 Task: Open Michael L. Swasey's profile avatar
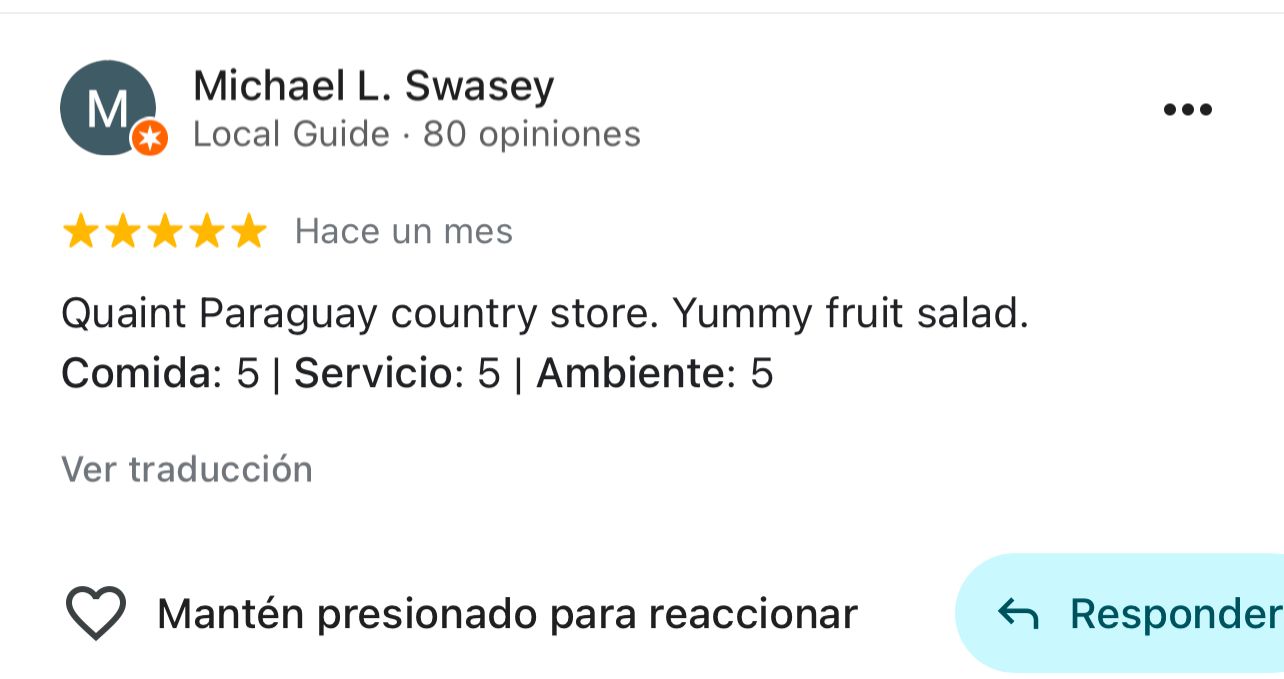pyautogui.click(x=108, y=108)
